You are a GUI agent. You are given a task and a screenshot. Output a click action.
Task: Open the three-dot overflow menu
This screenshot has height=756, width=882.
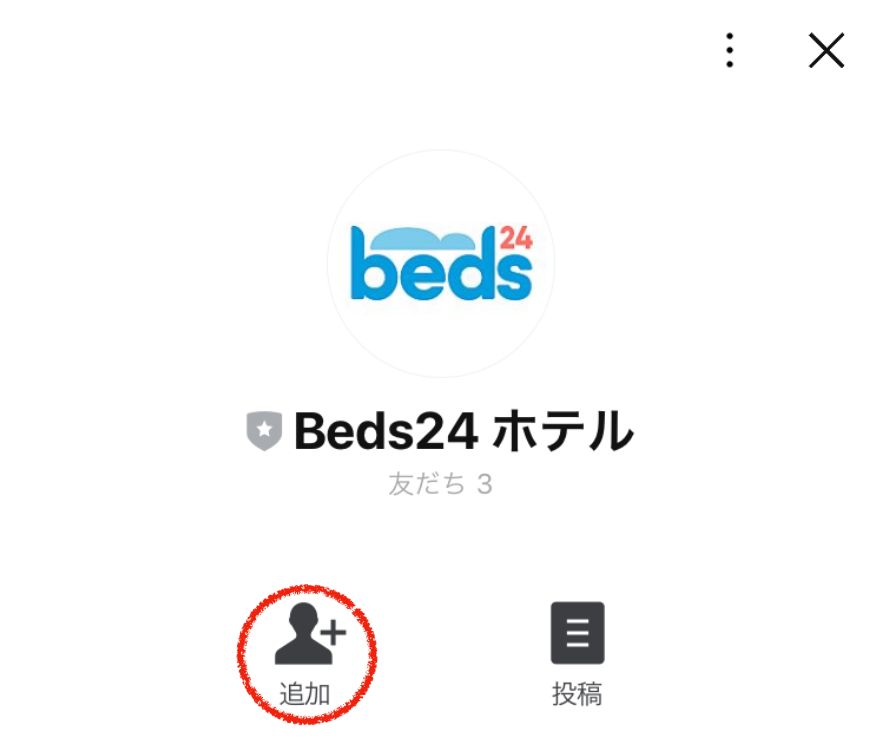coord(730,50)
